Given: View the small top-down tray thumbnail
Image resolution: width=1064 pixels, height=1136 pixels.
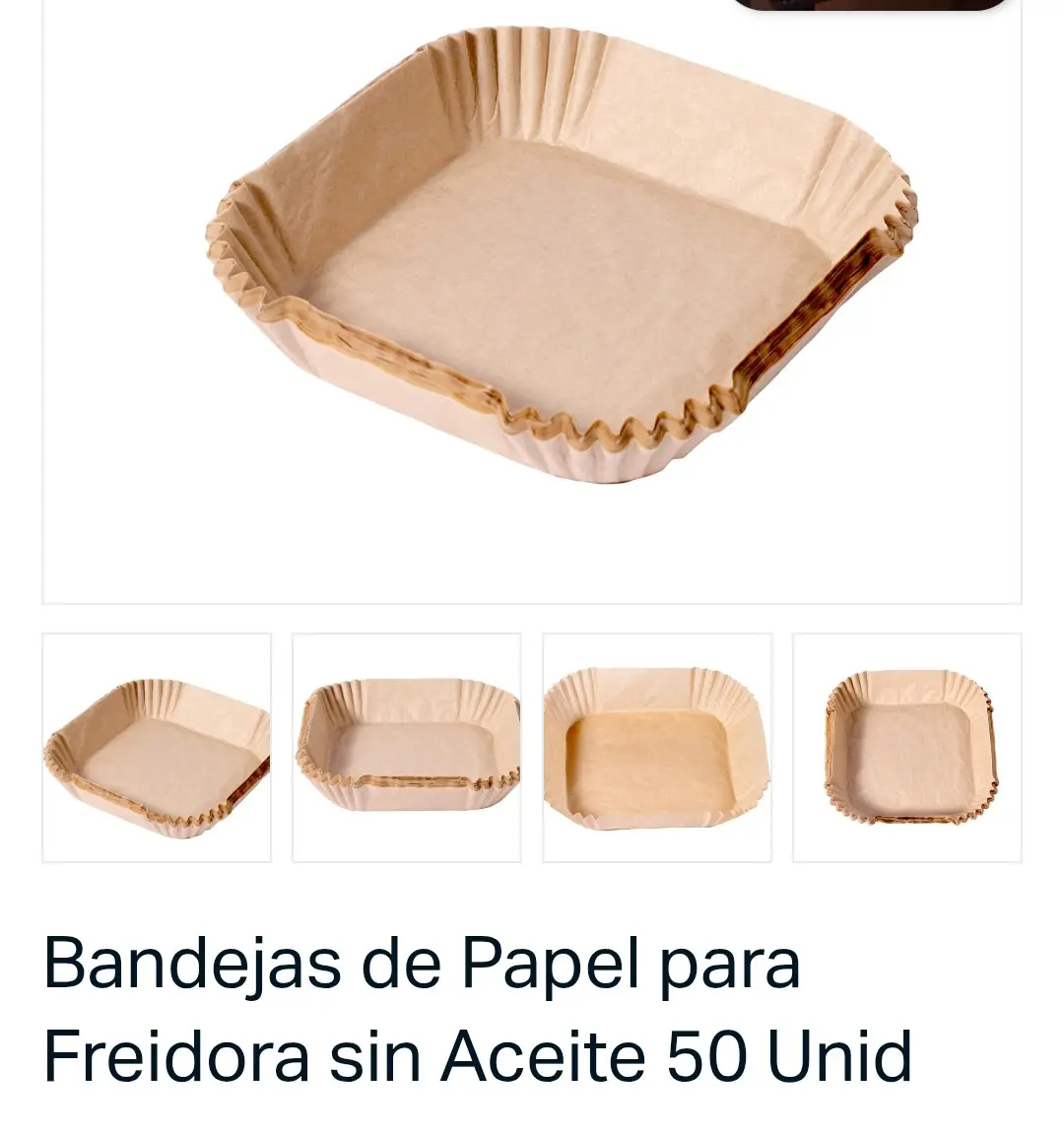Looking at the screenshot, I should (907, 748).
